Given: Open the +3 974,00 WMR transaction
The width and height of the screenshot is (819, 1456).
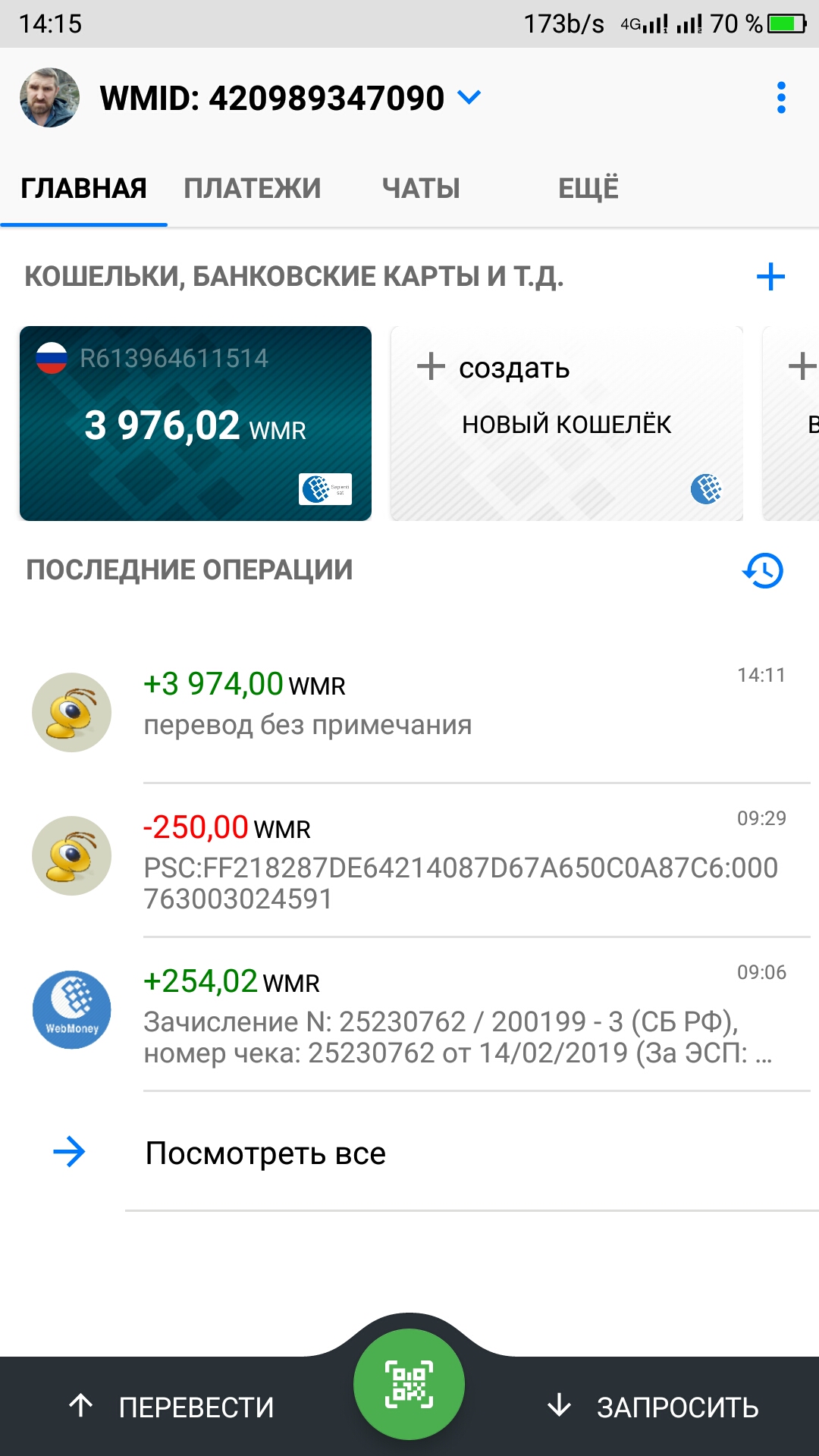Looking at the screenshot, I should (455, 705).
